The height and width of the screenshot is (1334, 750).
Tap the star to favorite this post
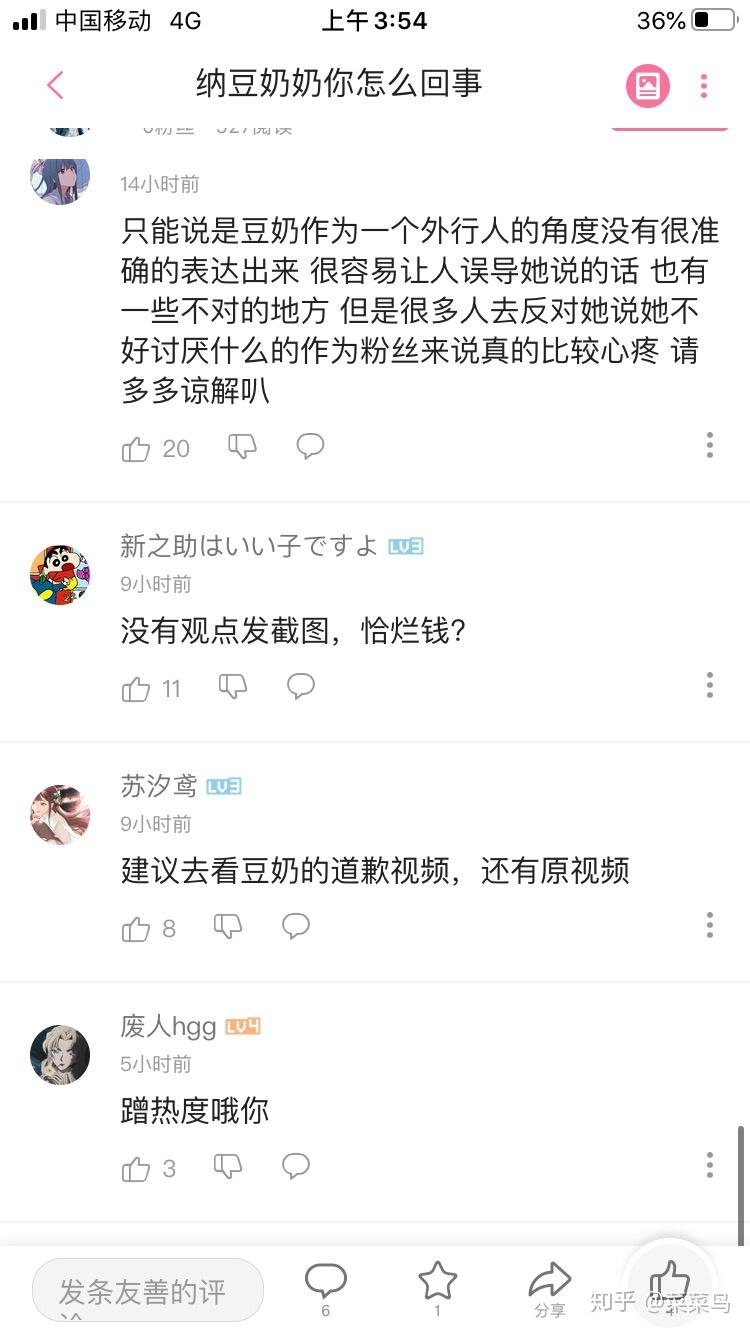tap(437, 1283)
